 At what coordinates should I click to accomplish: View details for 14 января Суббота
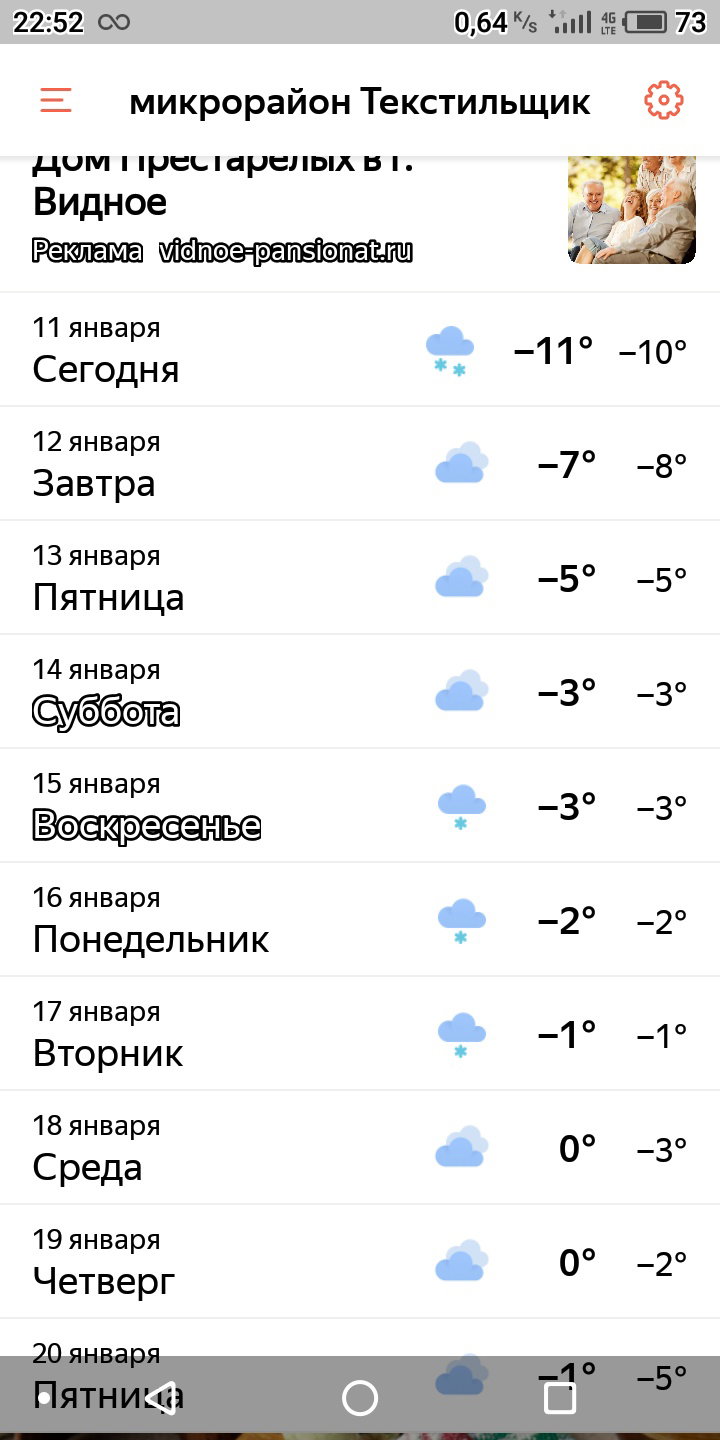pos(360,692)
